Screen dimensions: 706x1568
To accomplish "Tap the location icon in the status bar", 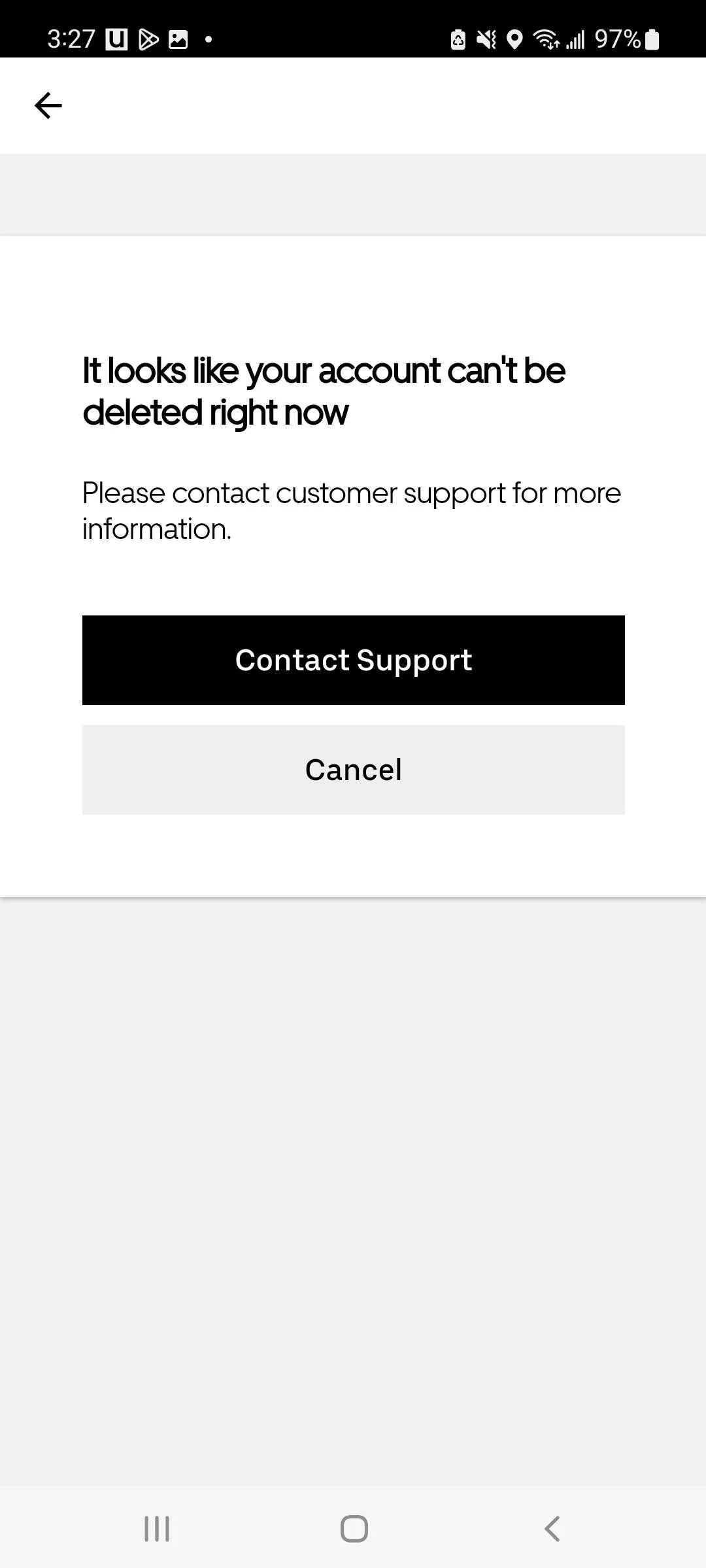I will (516, 40).
